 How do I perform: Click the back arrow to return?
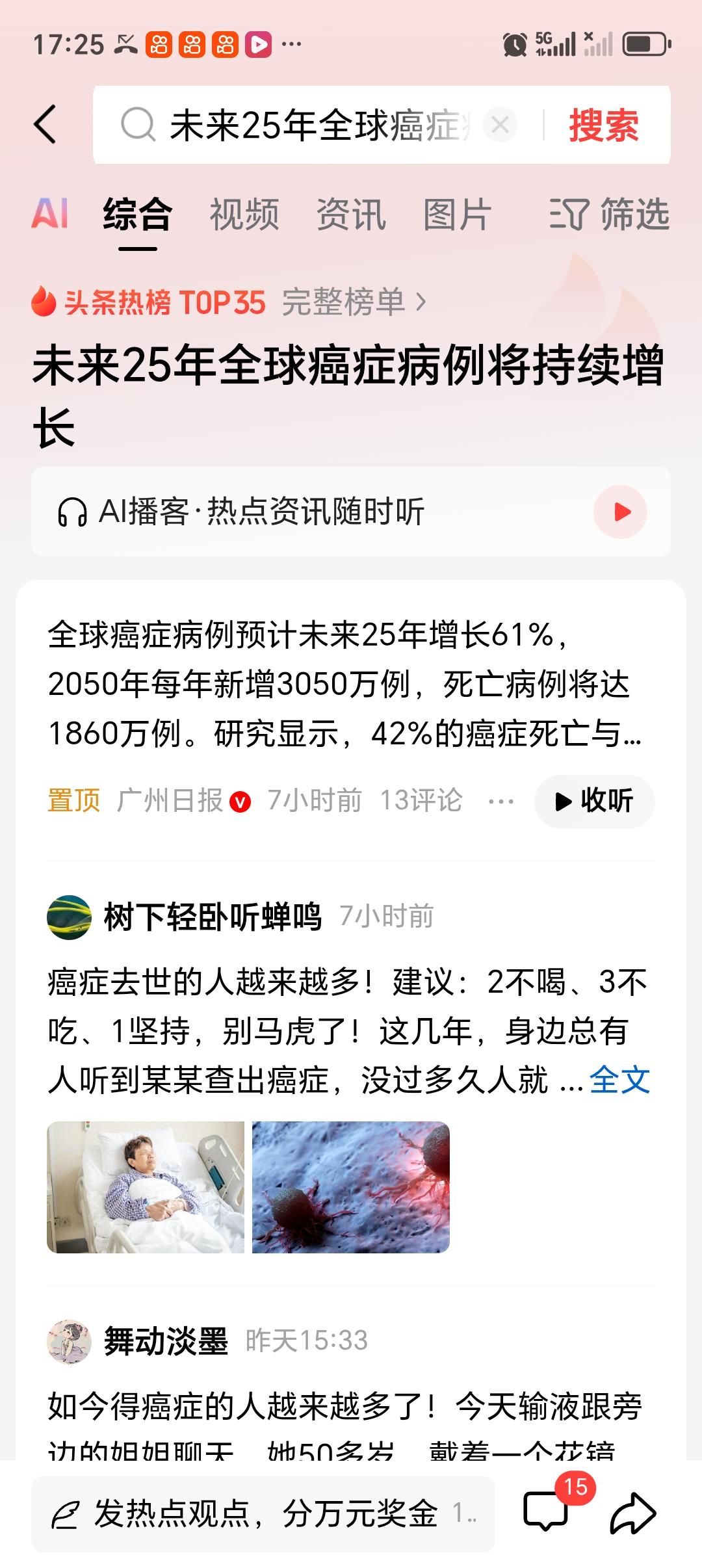pos(44,124)
